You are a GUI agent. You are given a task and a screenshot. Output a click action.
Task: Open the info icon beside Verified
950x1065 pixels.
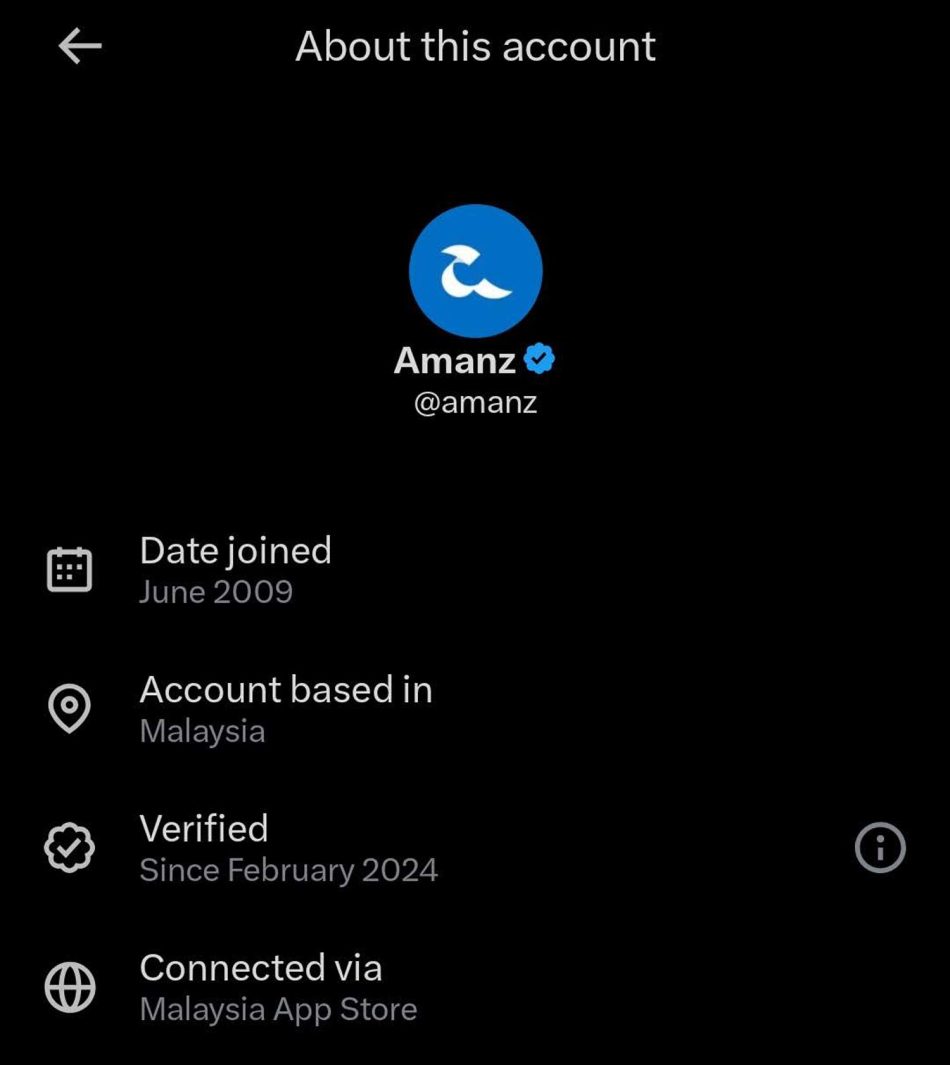(880, 848)
